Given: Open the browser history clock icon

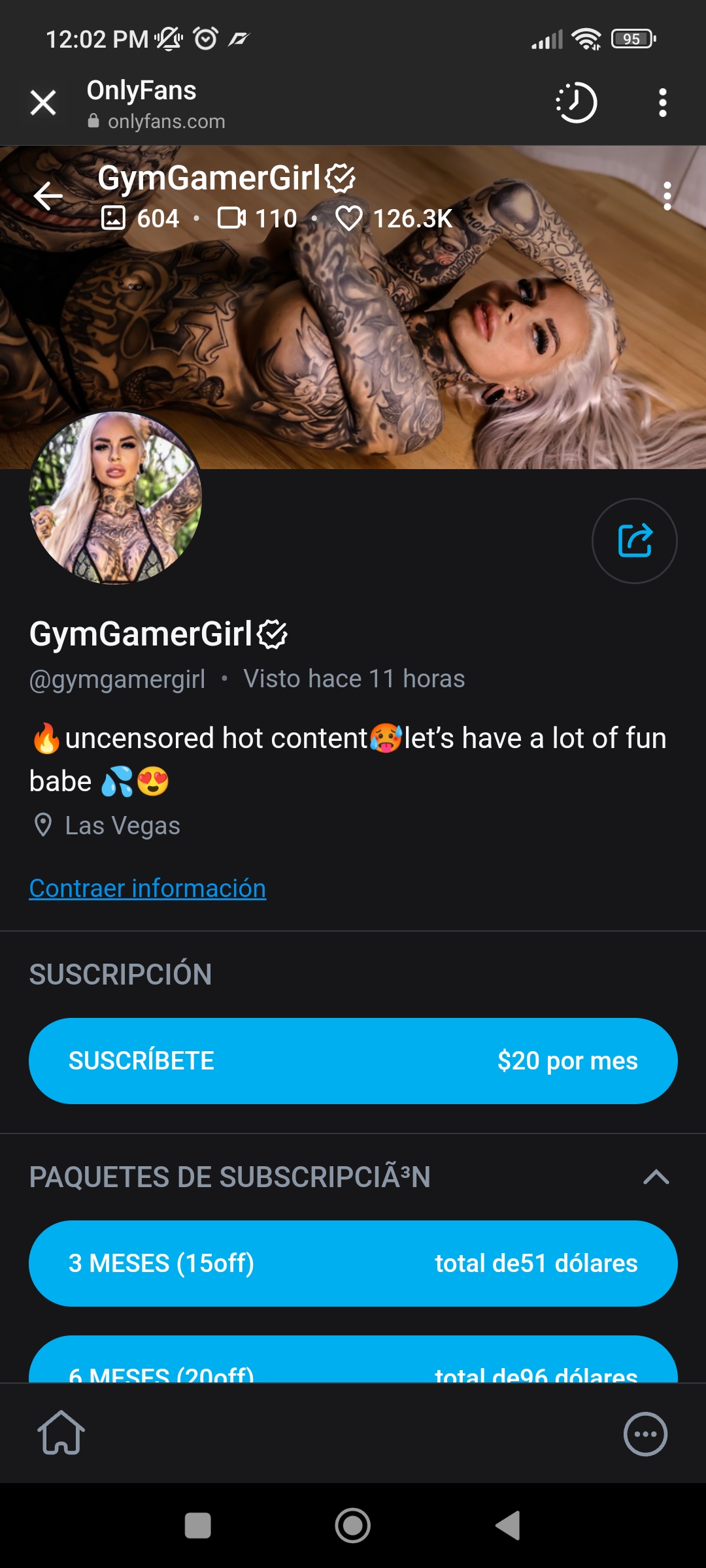Looking at the screenshot, I should coord(576,103).
